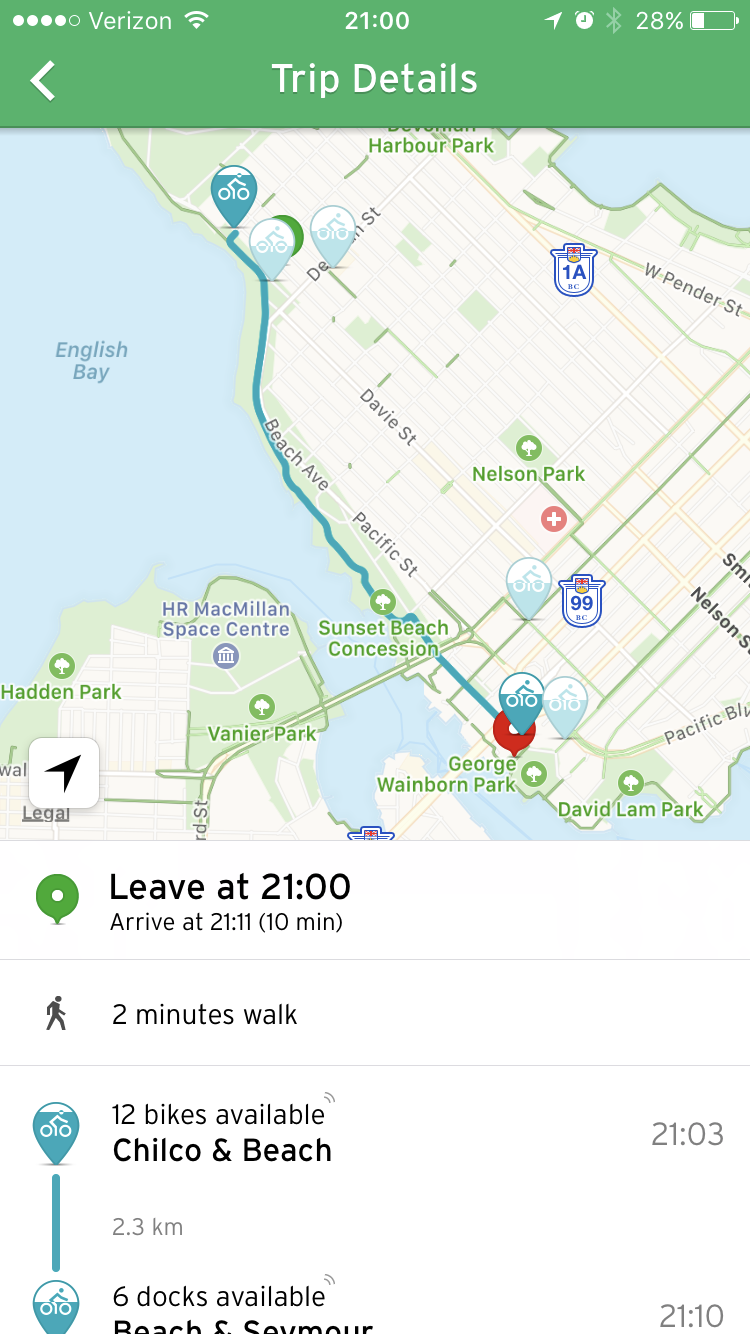Open the 2 minutes walk step
This screenshot has width=750, height=1334.
375,1014
